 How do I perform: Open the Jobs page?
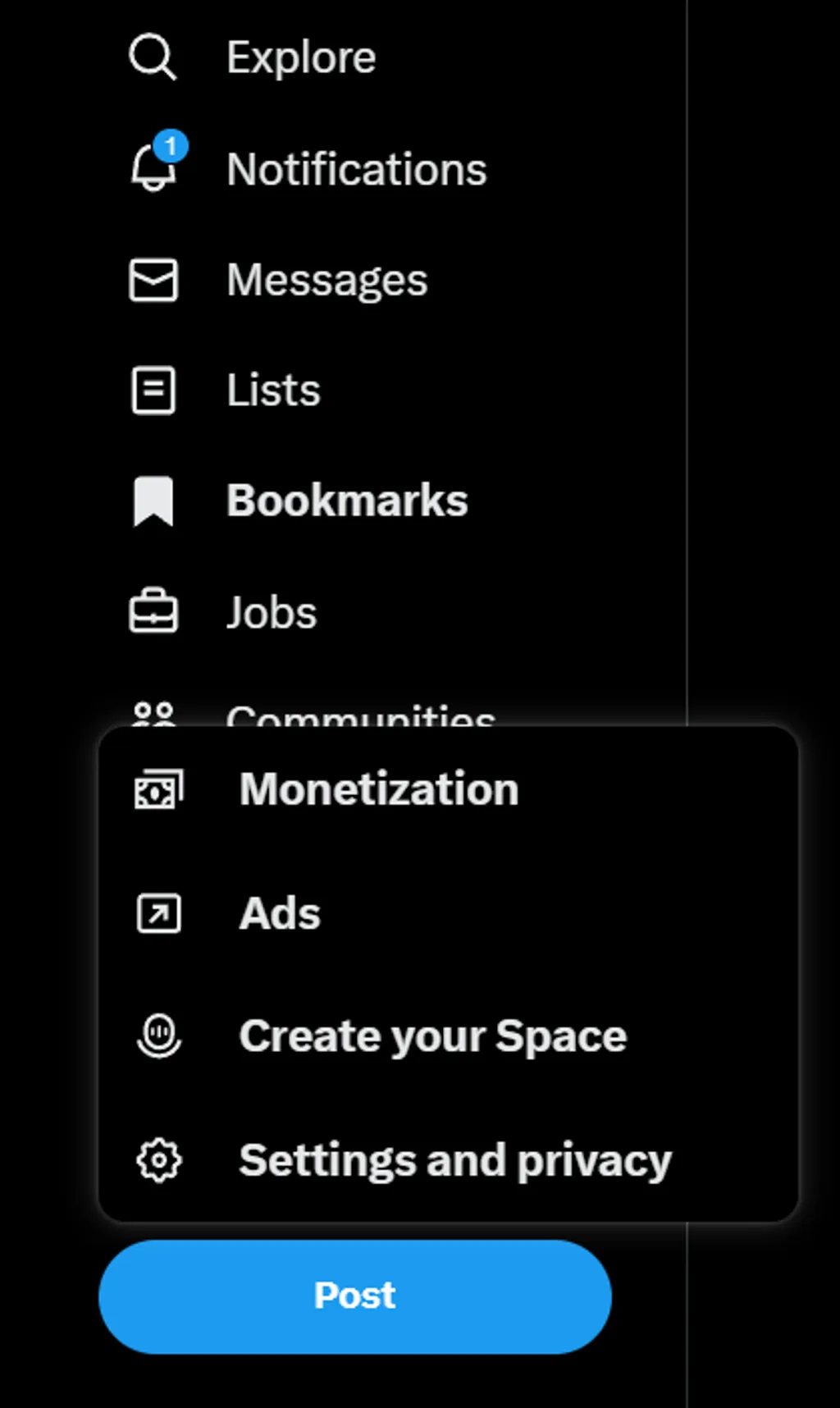(271, 613)
